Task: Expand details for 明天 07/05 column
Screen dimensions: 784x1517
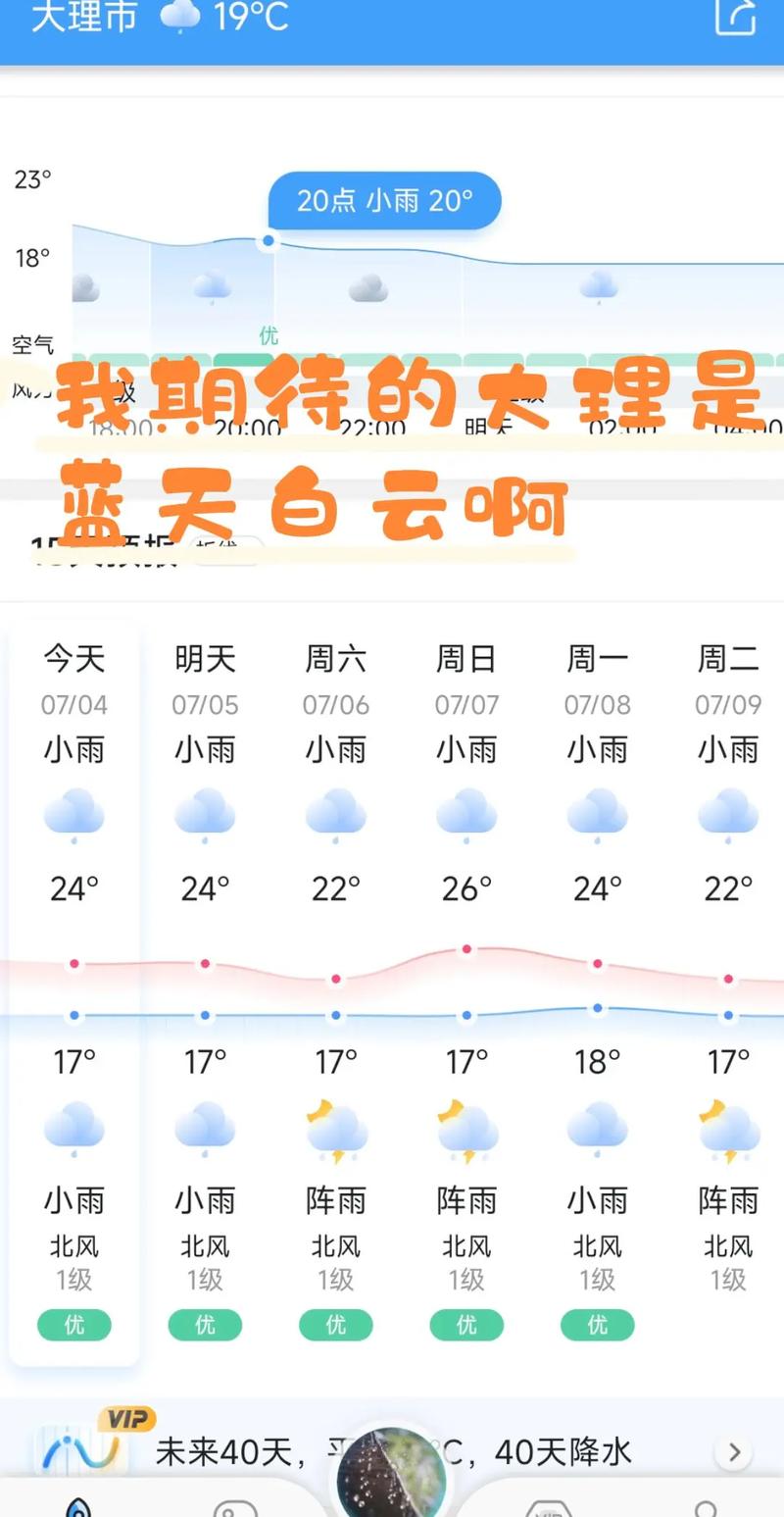Action: coord(204,660)
